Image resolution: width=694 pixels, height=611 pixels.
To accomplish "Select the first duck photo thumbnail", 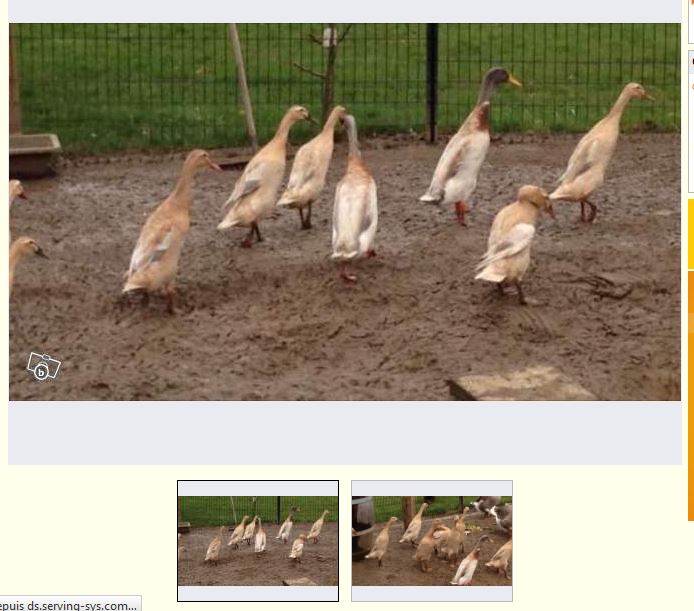I will coord(258,541).
